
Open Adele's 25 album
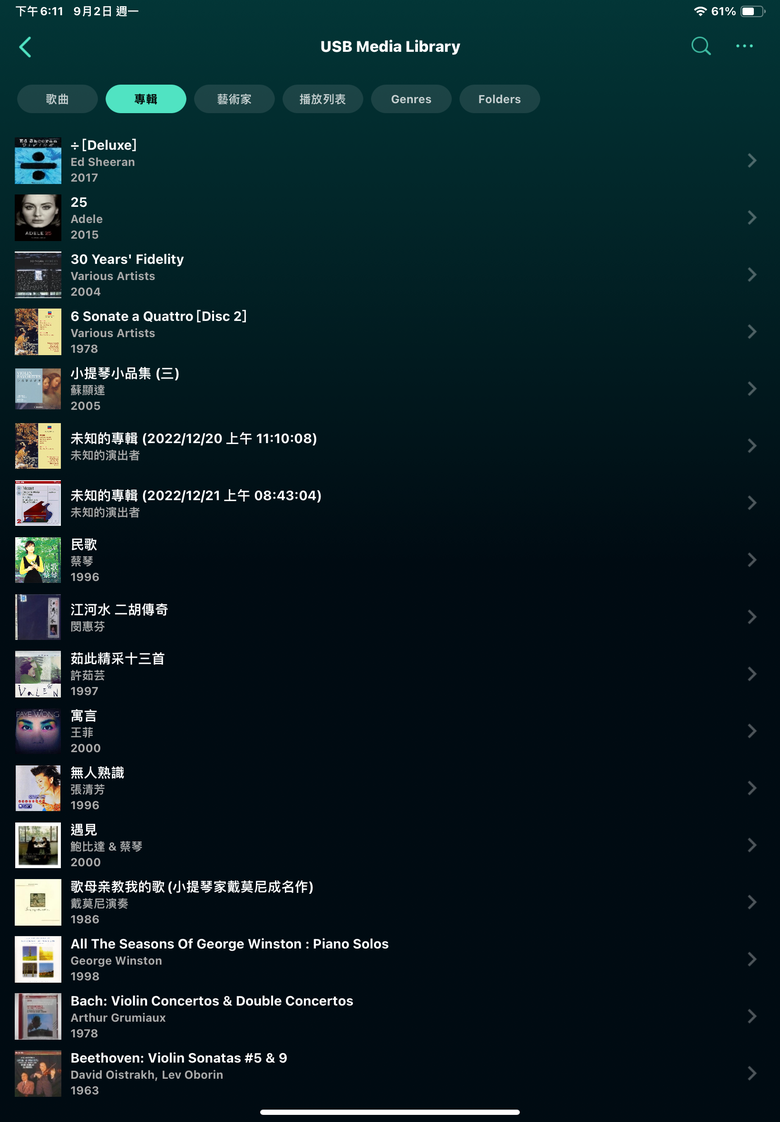coord(390,218)
